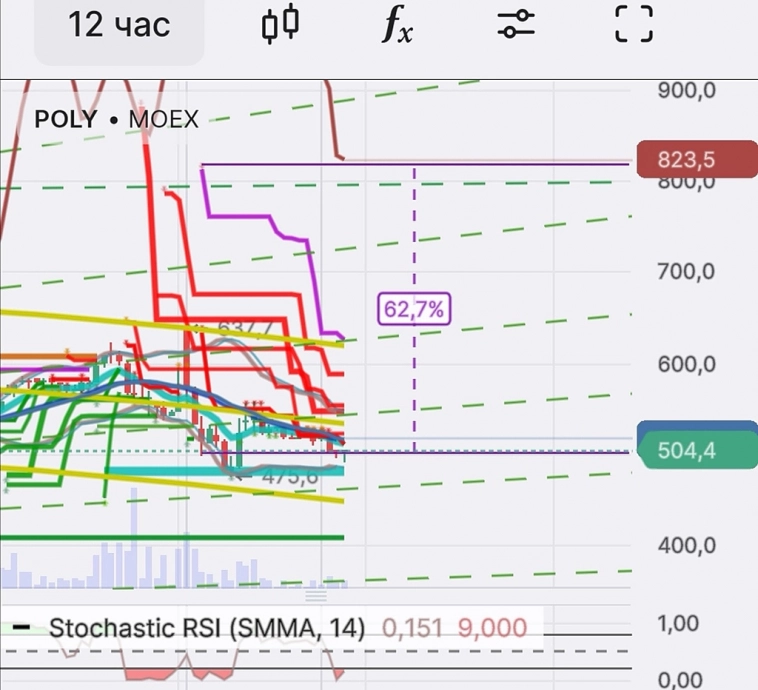
Task: Open the fx indicators list
Action: pyautogui.click(x=396, y=26)
